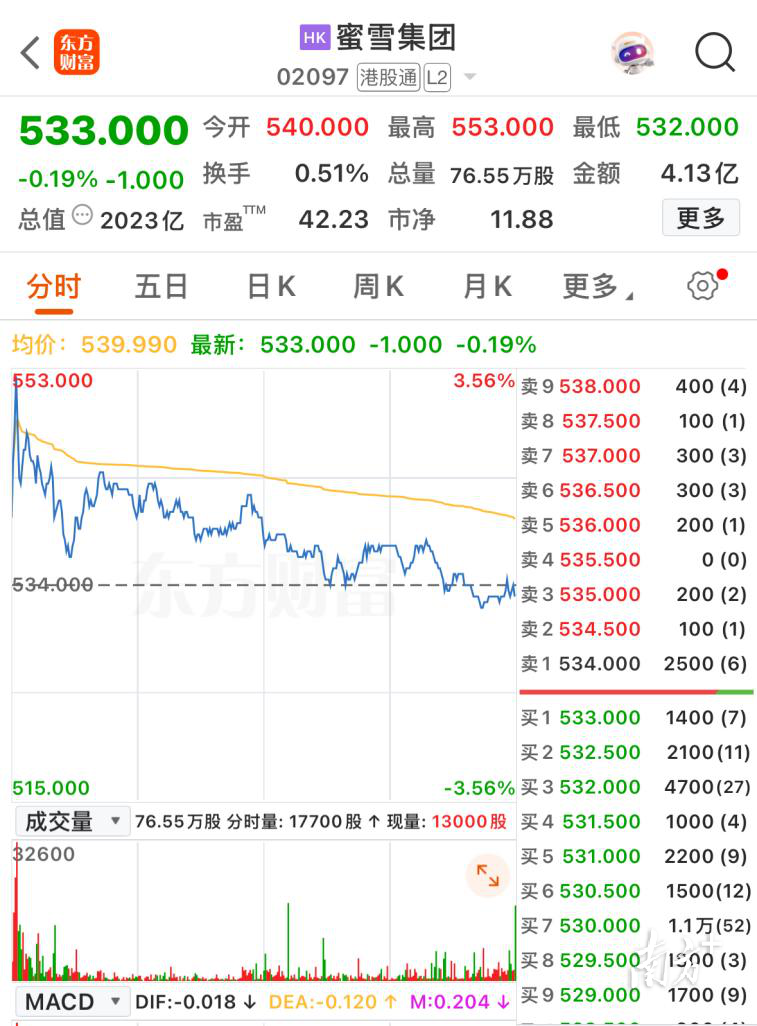Image resolution: width=757 pixels, height=1026 pixels.
Task: Go back using the arrow icon
Action: [31, 53]
